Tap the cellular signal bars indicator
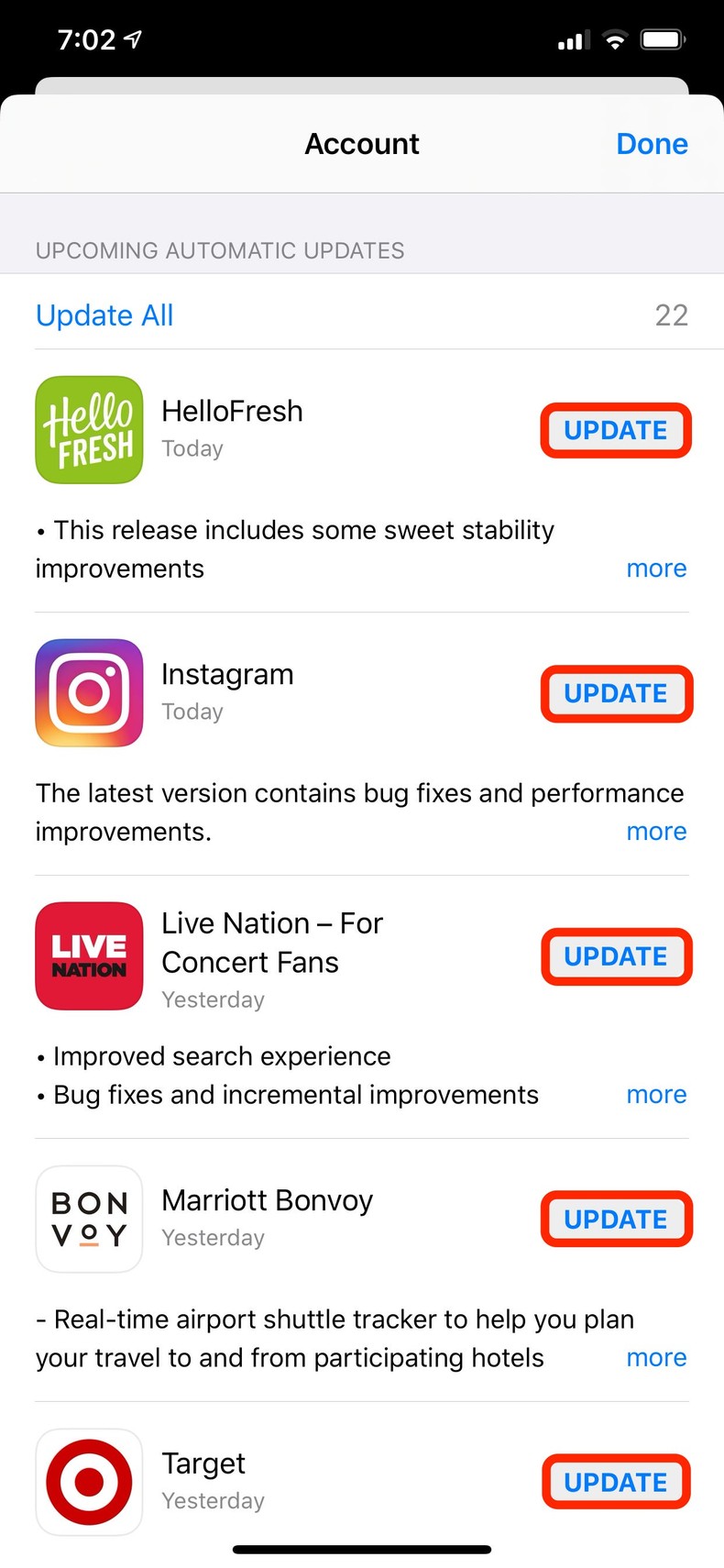The width and height of the screenshot is (724, 1568). (x=573, y=39)
